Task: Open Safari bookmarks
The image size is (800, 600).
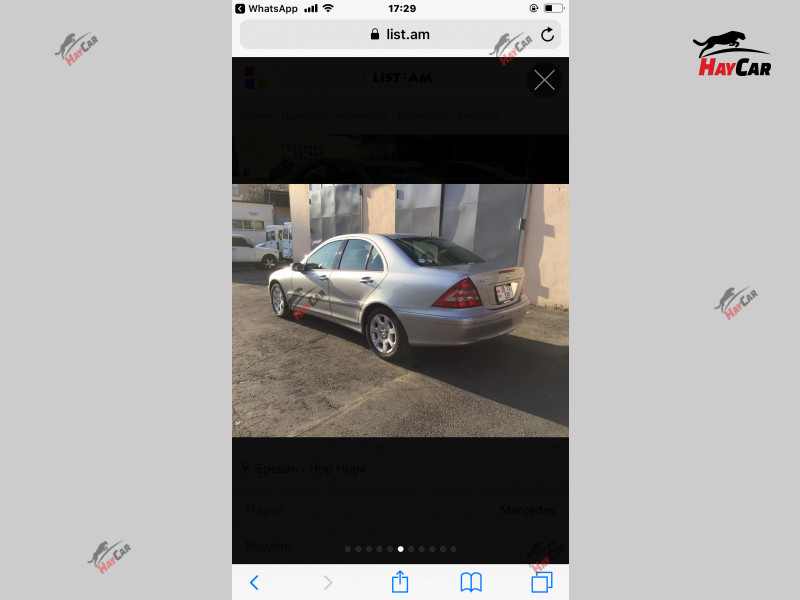Action: pos(471,582)
